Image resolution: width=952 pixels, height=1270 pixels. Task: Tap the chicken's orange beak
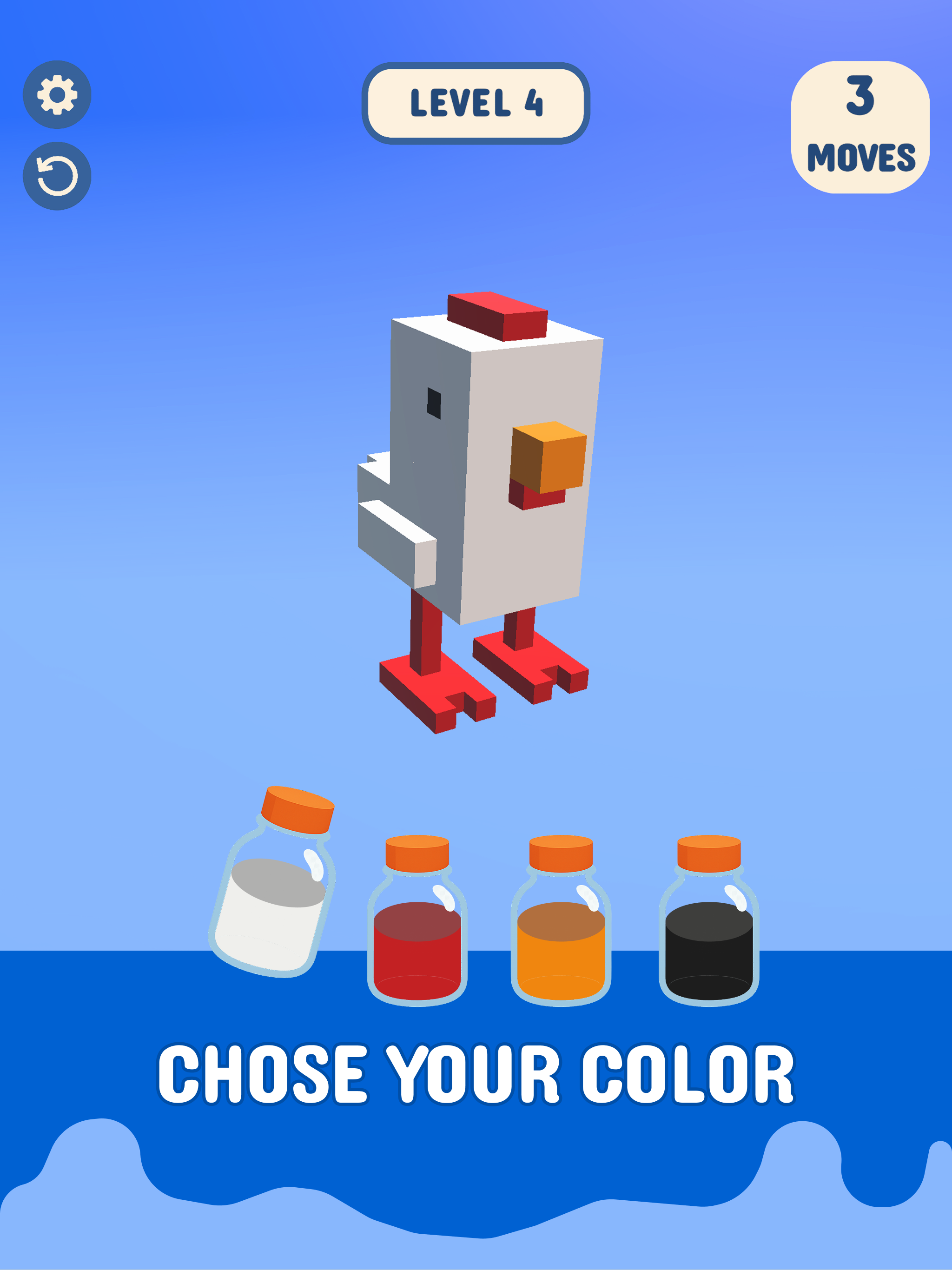[549, 456]
